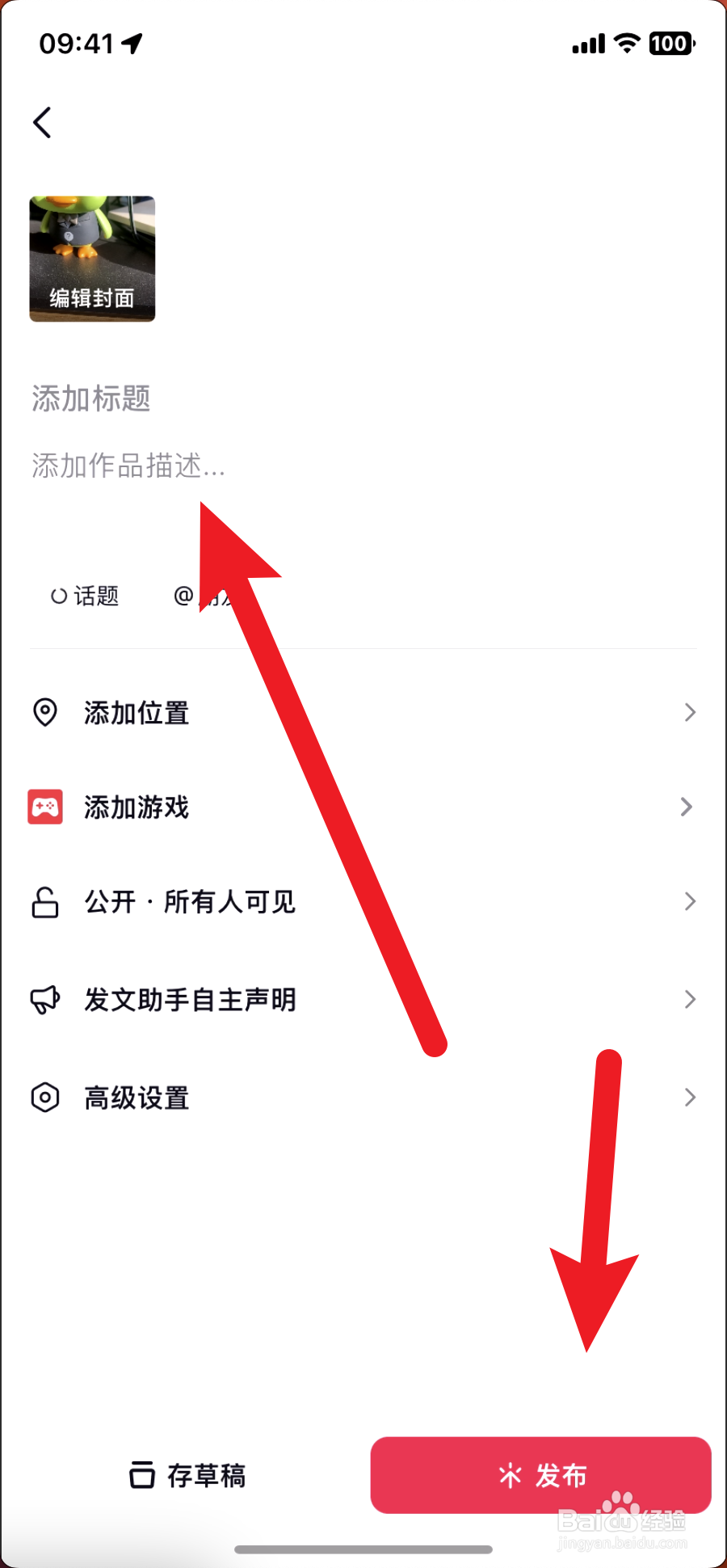Open 高级设置 via its right chevron

coord(690,1098)
